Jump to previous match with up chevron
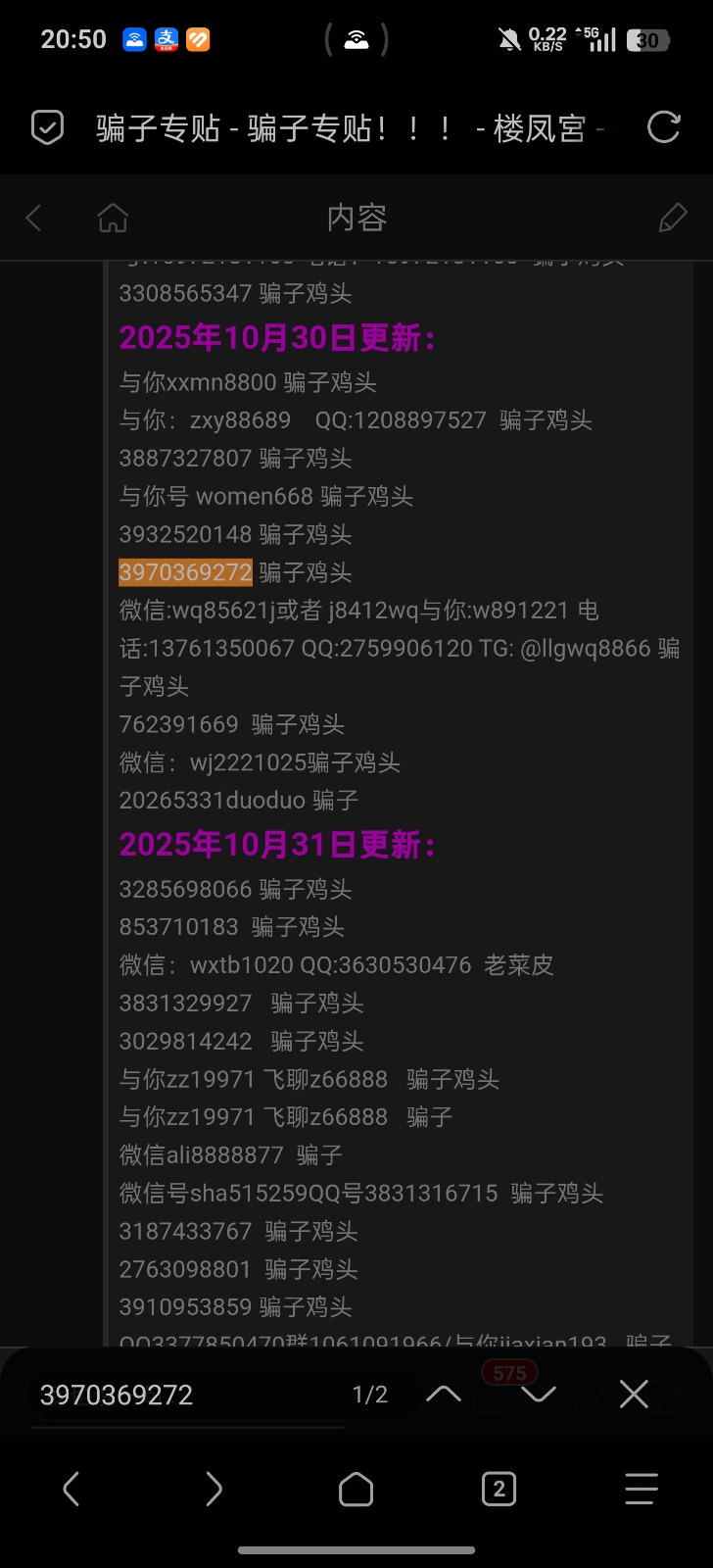Image resolution: width=713 pixels, height=1568 pixels. coord(443,1394)
